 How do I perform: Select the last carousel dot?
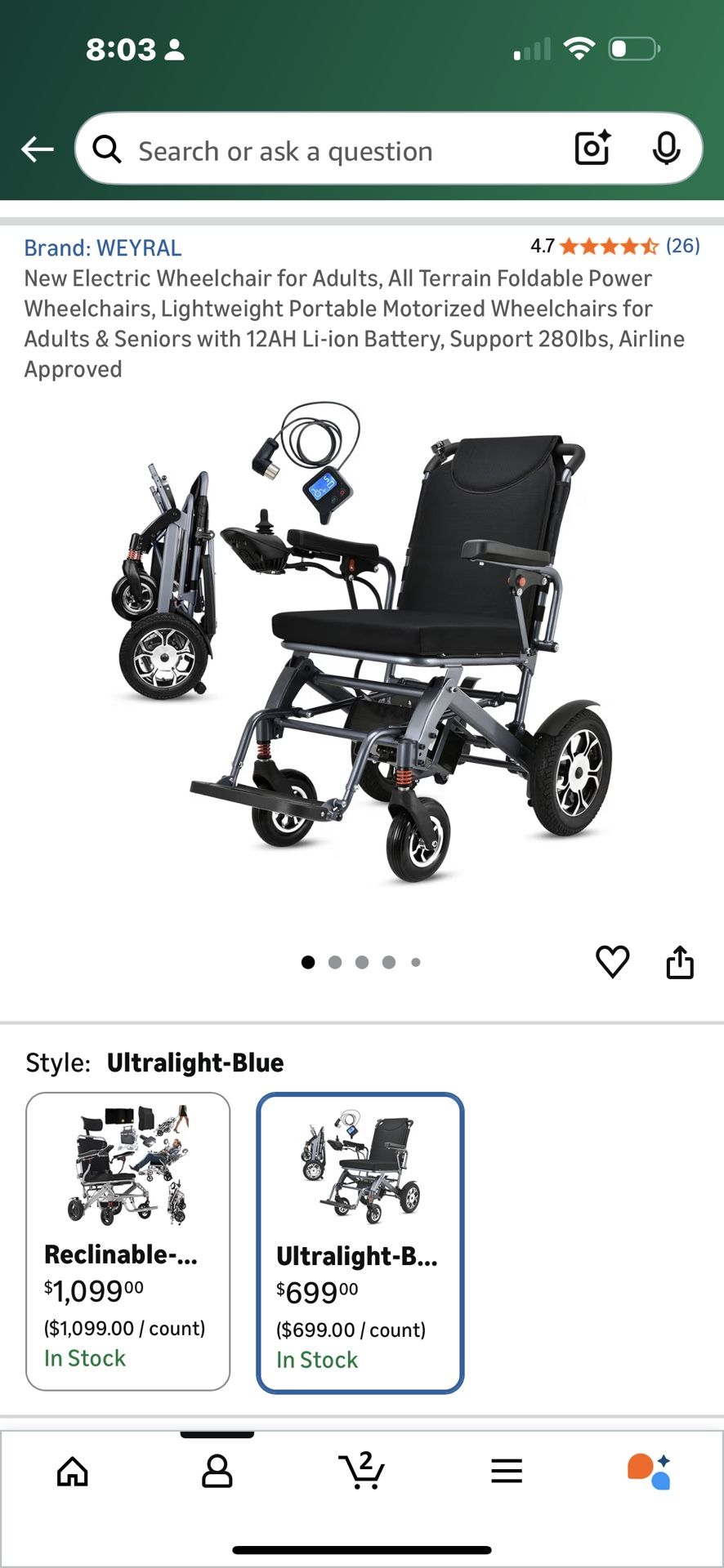(x=415, y=962)
